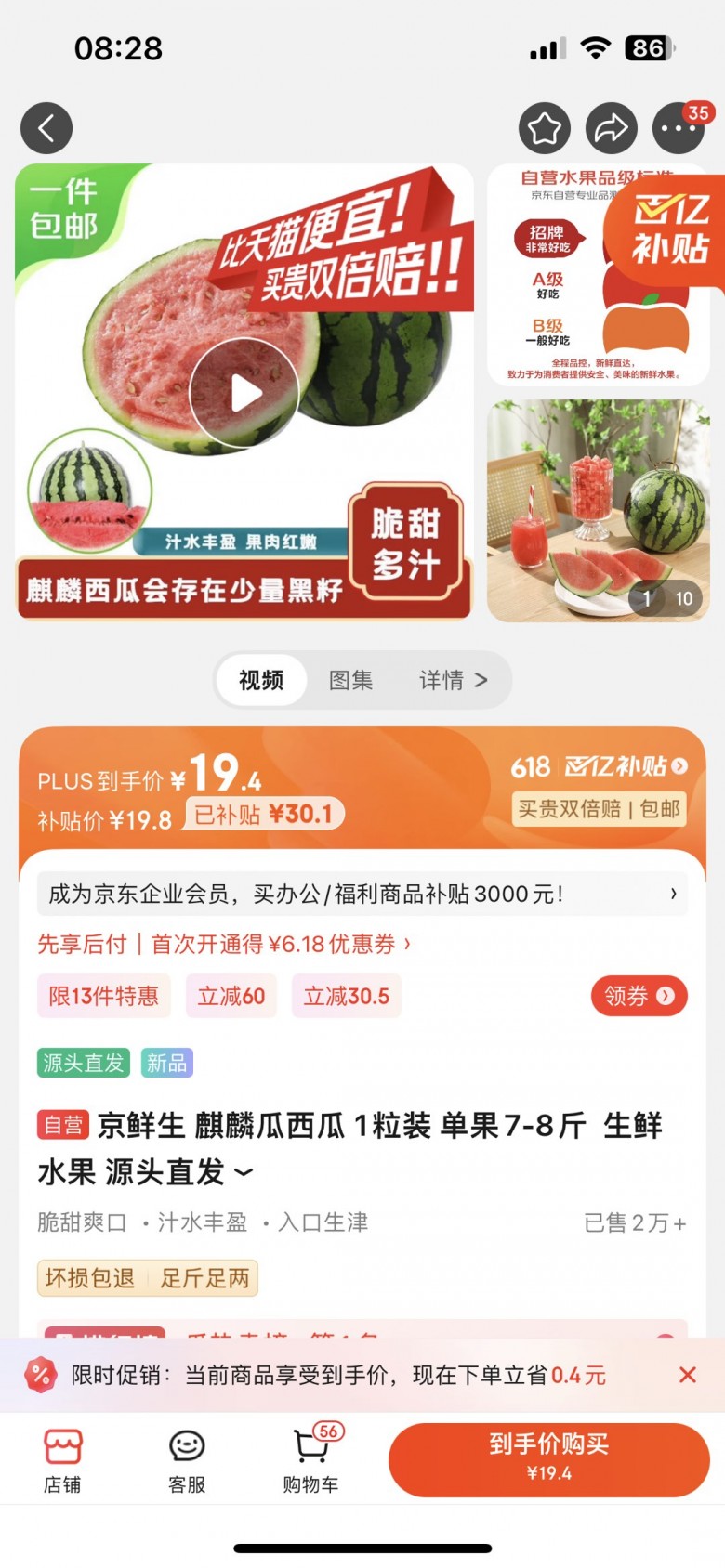The height and width of the screenshot is (1568, 725).
Task: Open the more options menu
Action: point(679,128)
